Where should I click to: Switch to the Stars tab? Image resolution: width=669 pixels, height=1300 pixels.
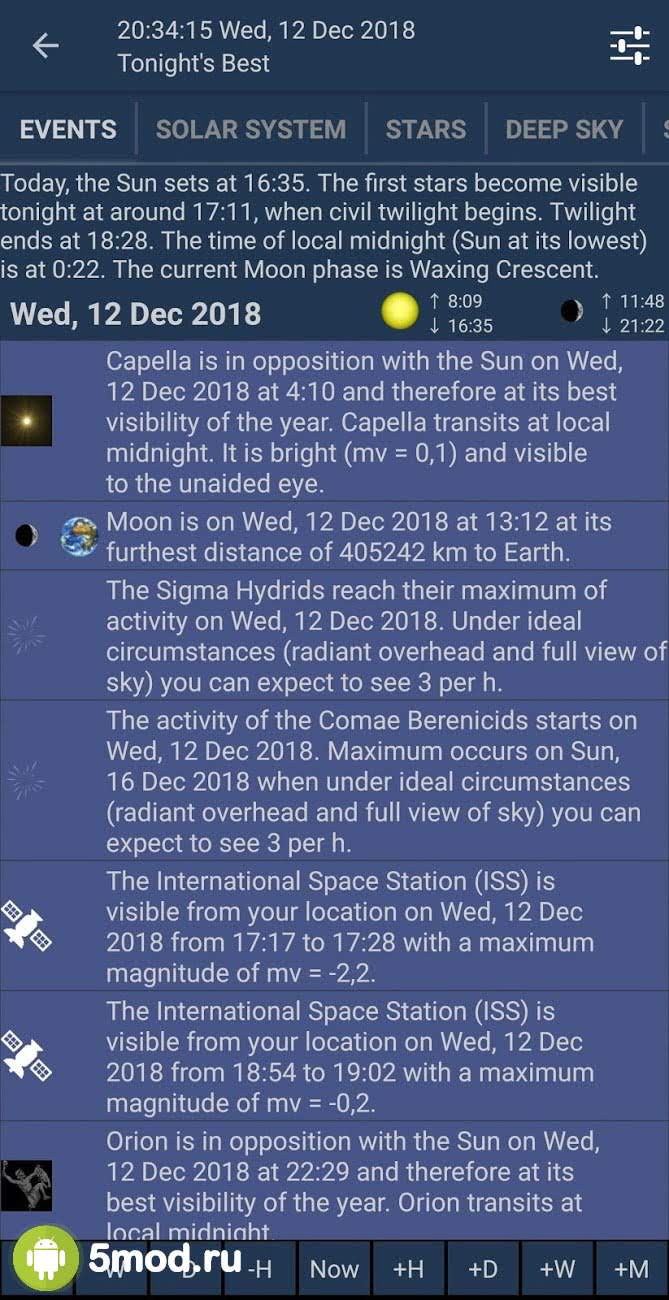tap(426, 129)
